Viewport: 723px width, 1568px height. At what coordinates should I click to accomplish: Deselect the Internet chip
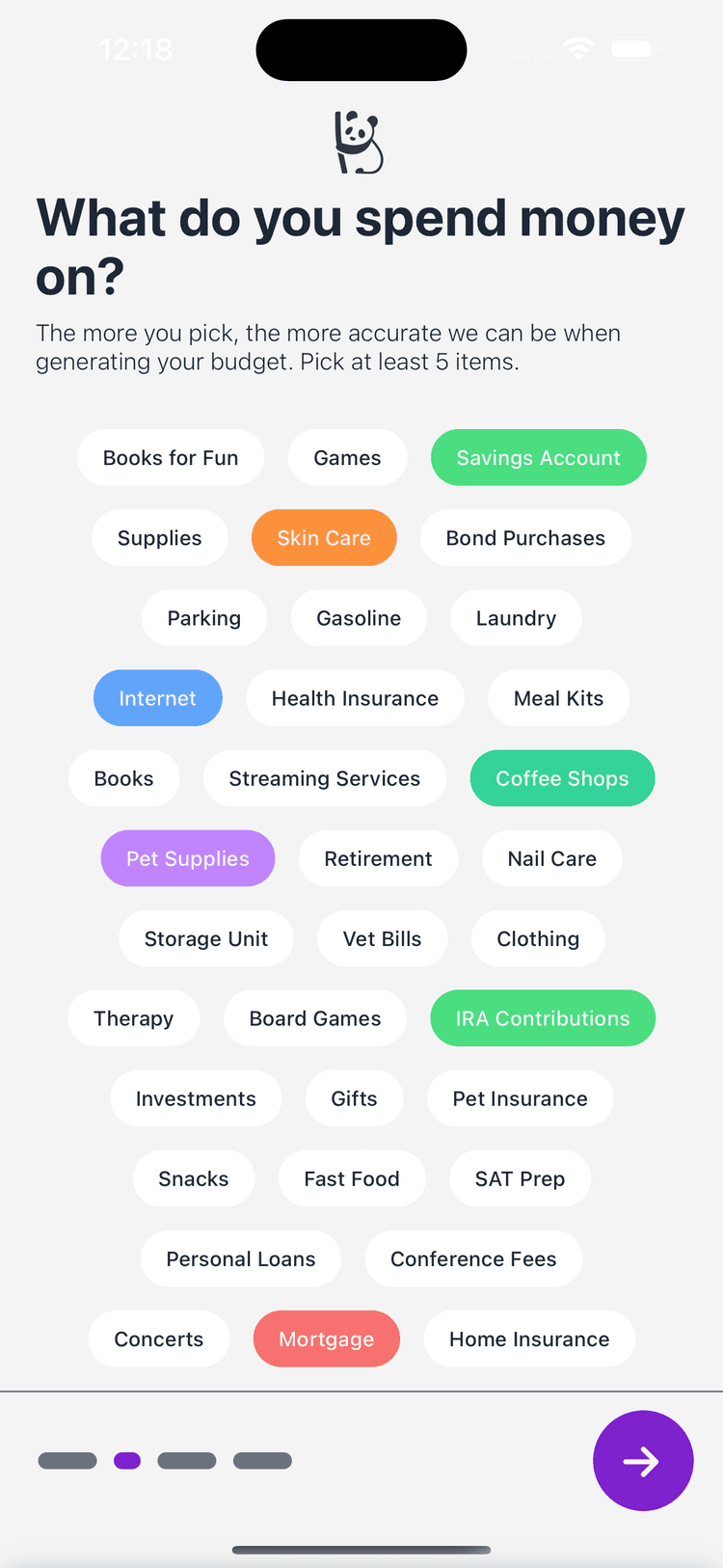point(157,698)
